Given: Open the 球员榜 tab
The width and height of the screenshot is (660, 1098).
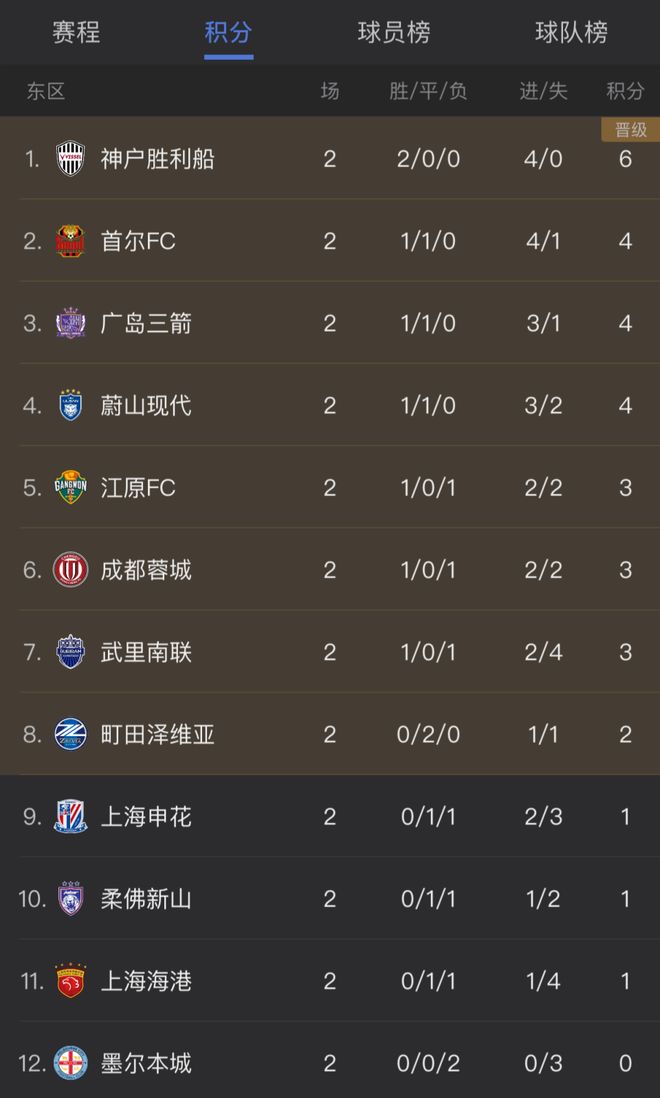Looking at the screenshot, I should click(x=394, y=32).
